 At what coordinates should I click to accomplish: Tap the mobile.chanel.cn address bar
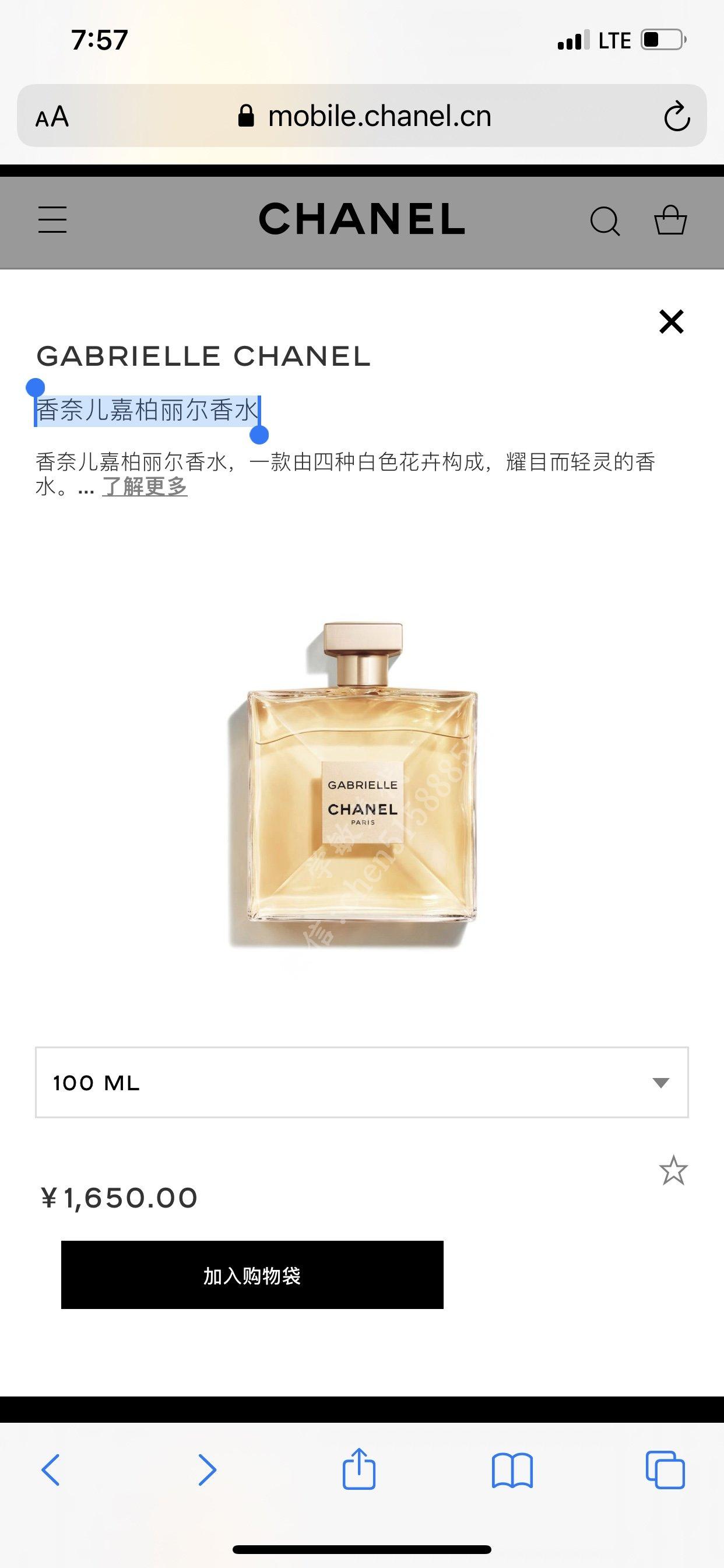[365, 116]
